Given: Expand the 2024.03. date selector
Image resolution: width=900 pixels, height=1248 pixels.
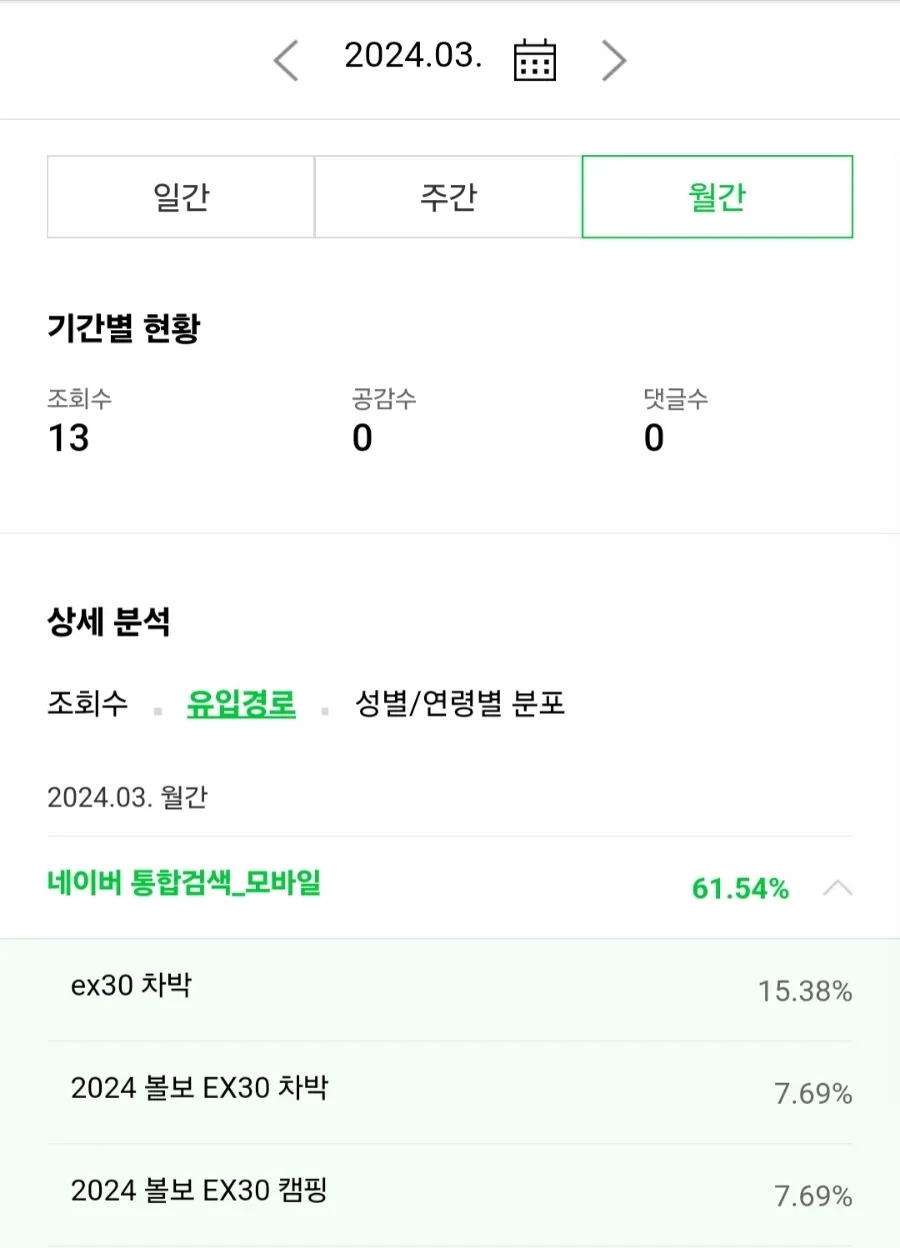Looking at the screenshot, I should [413, 60].
